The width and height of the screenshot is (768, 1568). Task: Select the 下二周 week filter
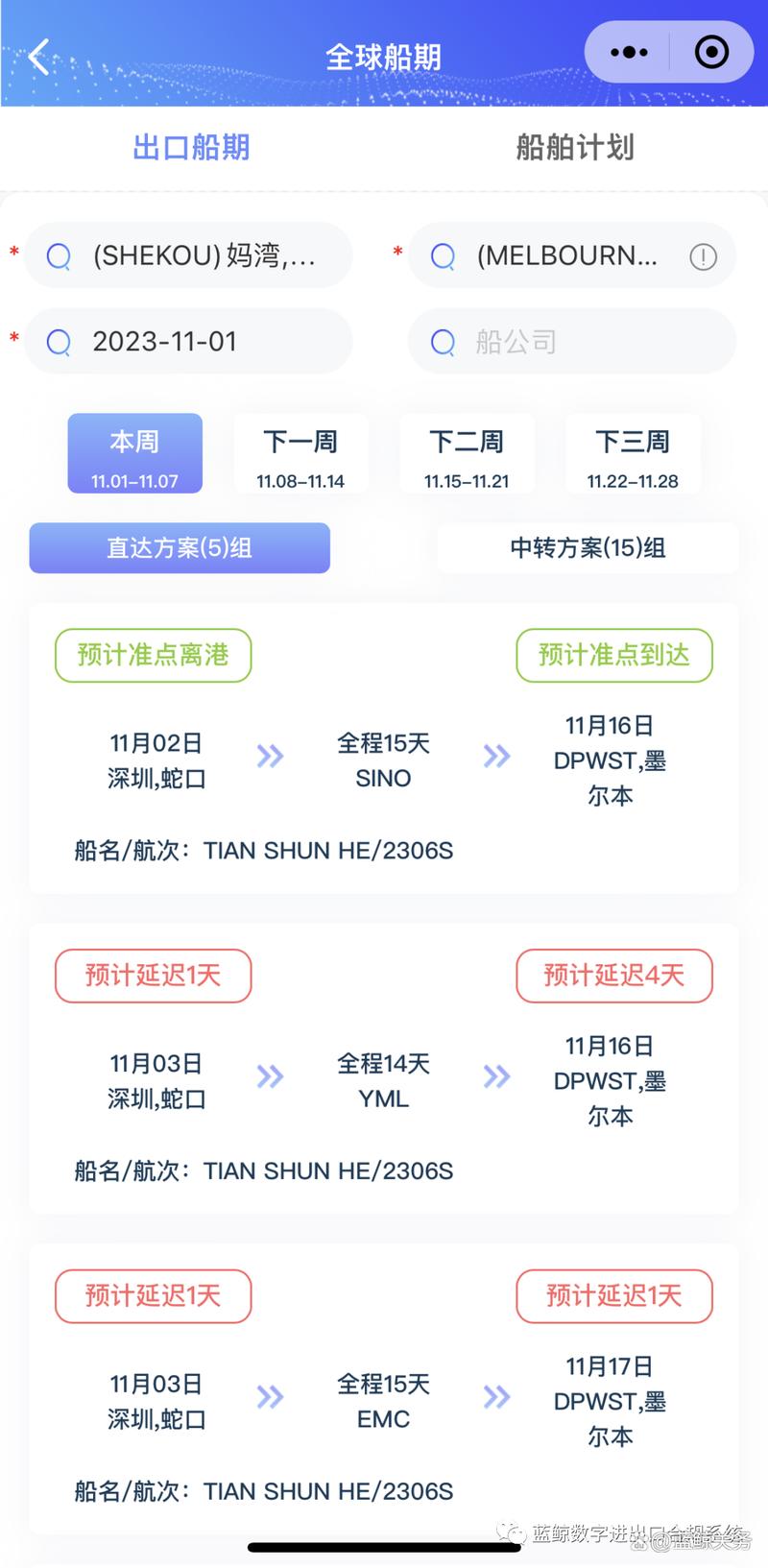467,453
